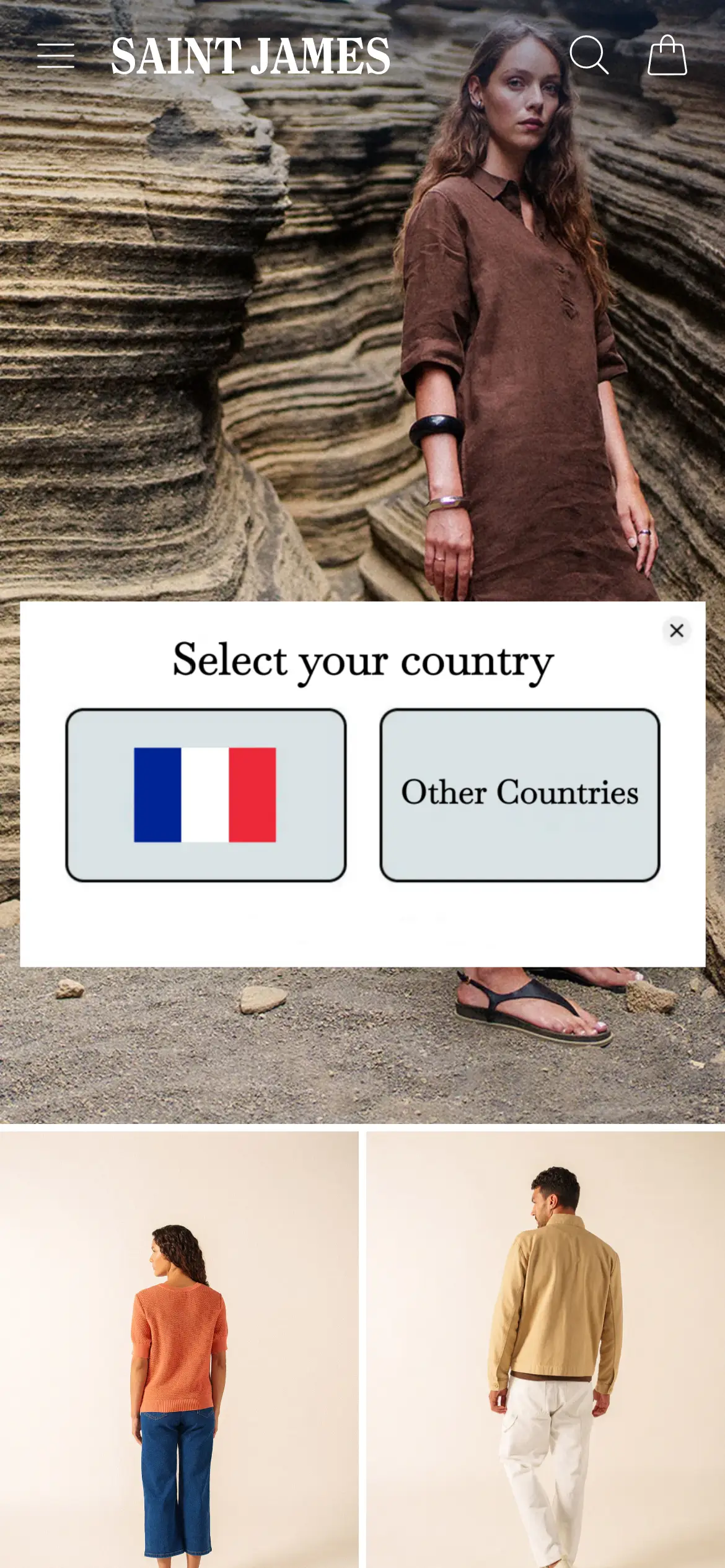
Task: Open the beige jacket tile
Action: coord(545,1350)
